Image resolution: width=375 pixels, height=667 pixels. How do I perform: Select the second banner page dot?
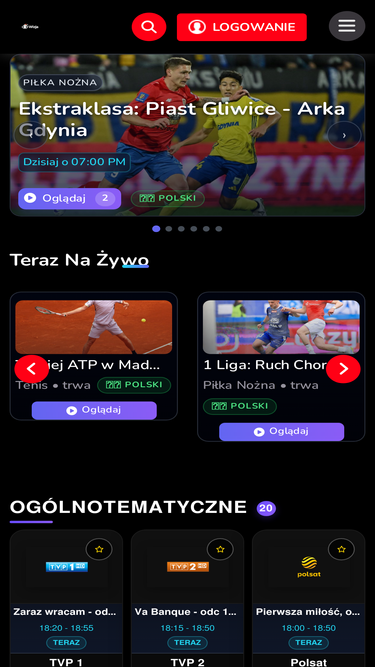point(169,229)
